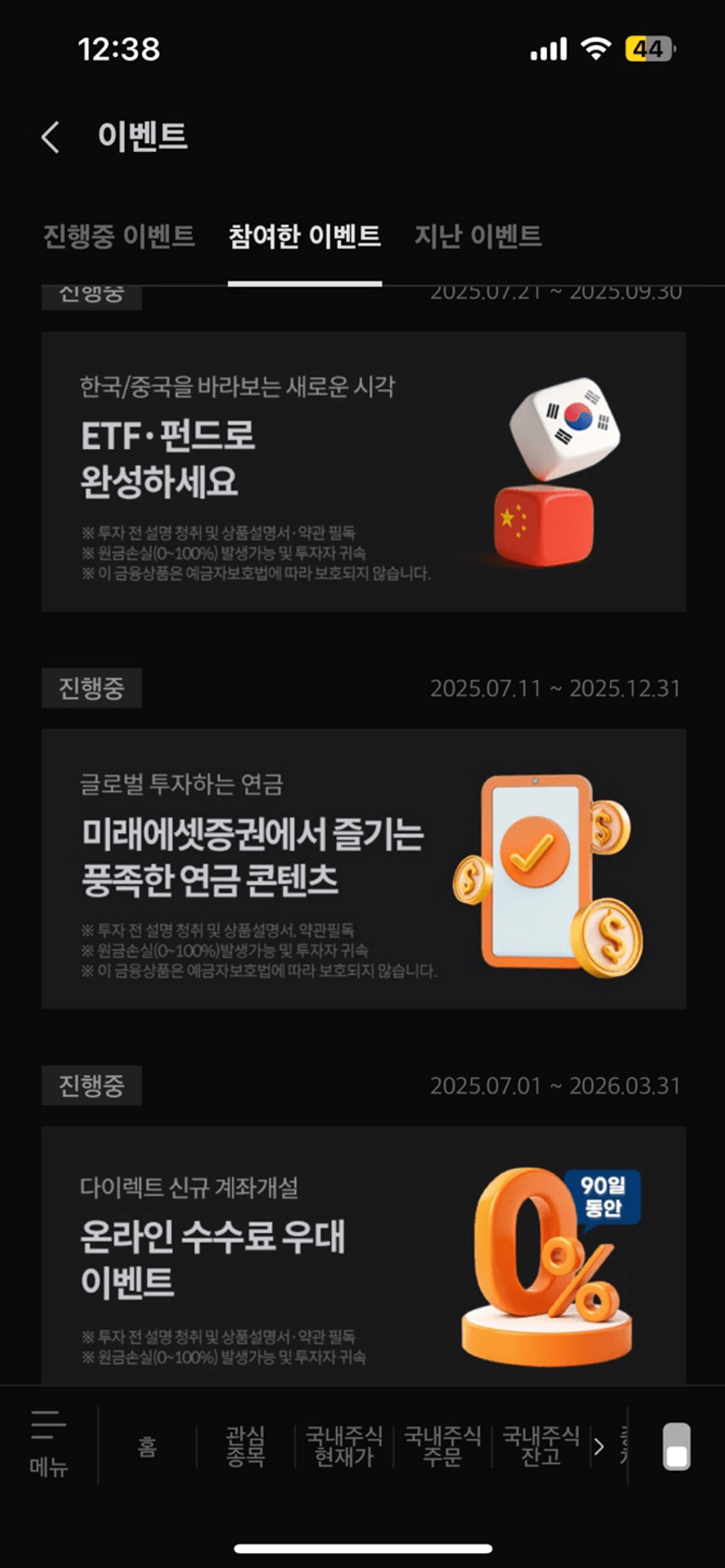This screenshot has height=1568, width=725.
Task: Open 국내주식 주문 shortcut
Action: (x=443, y=1446)
